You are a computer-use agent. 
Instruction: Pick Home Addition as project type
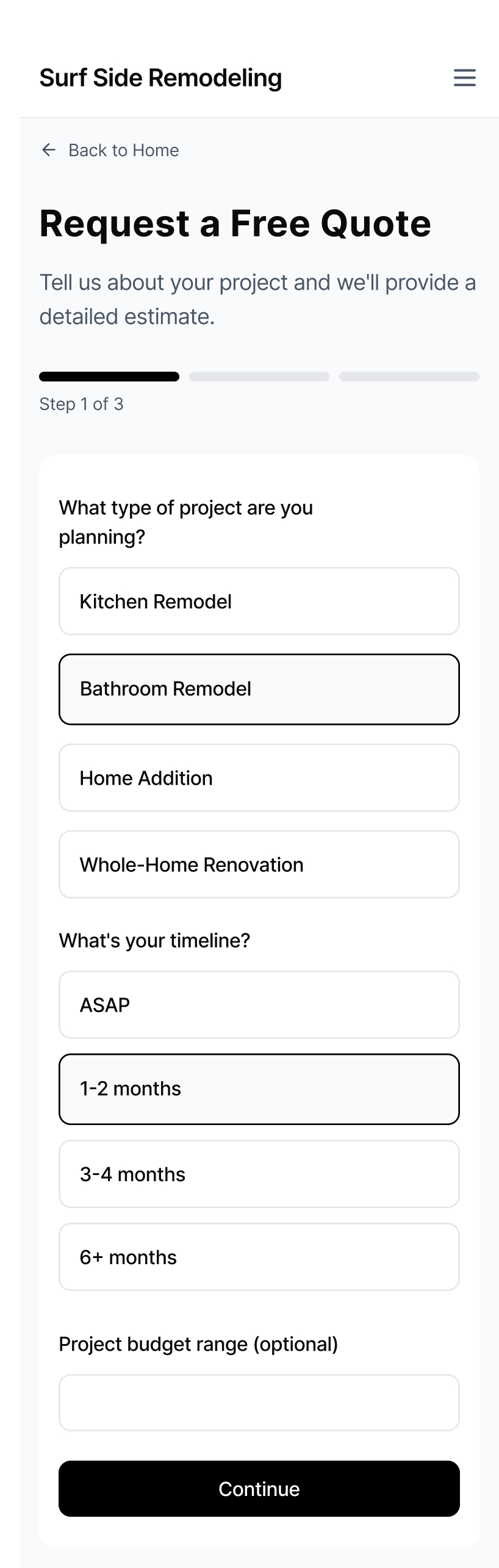click(x=259, y=777)
